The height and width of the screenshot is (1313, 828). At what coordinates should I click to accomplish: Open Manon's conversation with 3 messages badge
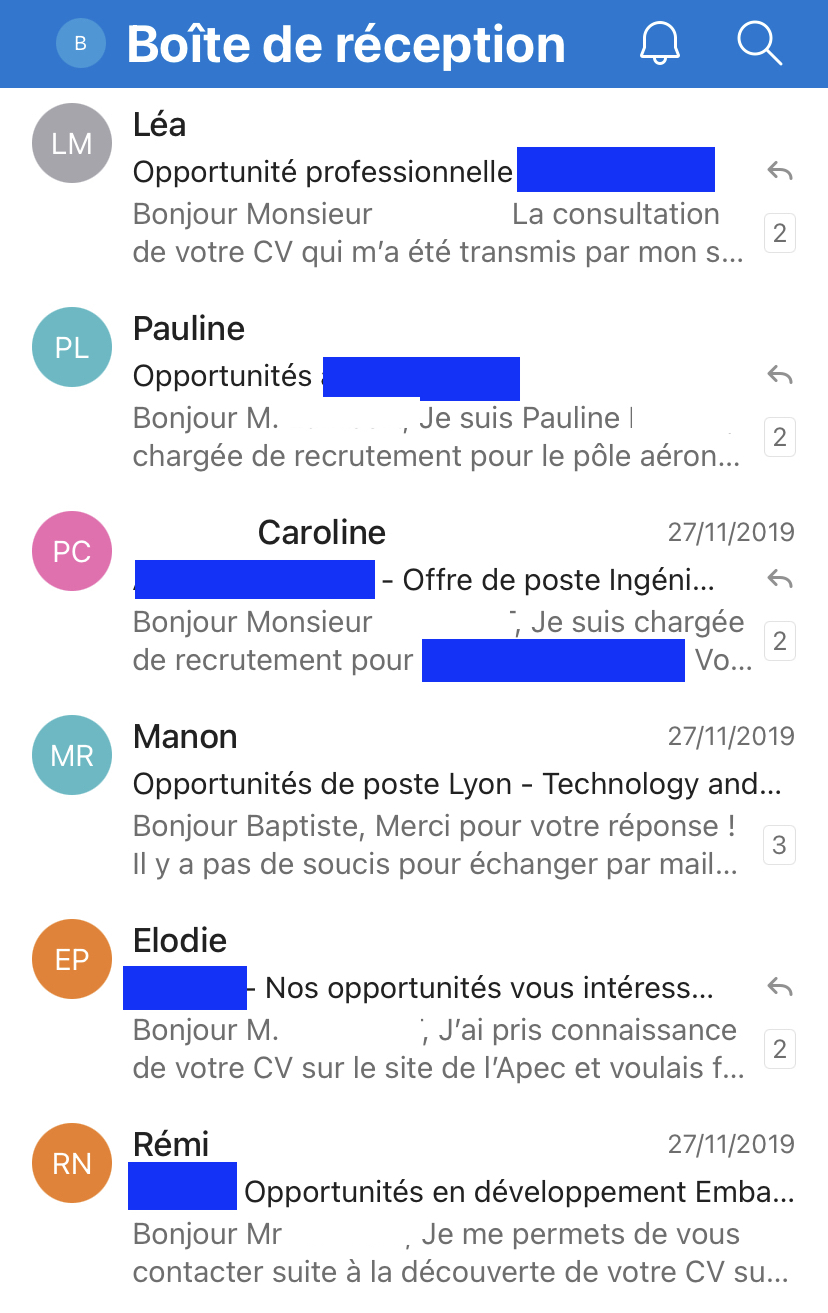[779, 845]
